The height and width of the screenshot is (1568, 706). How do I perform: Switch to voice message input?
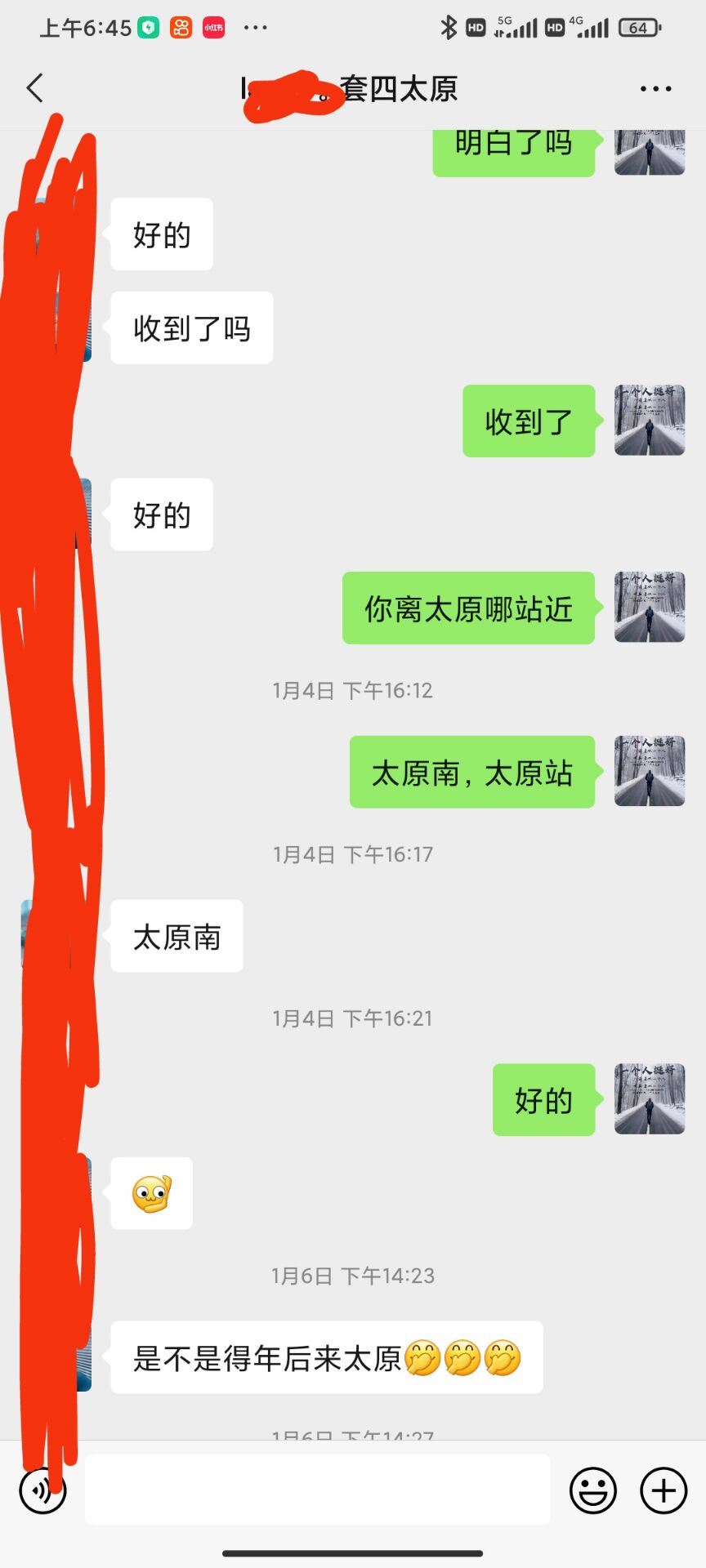[42, 1490]
